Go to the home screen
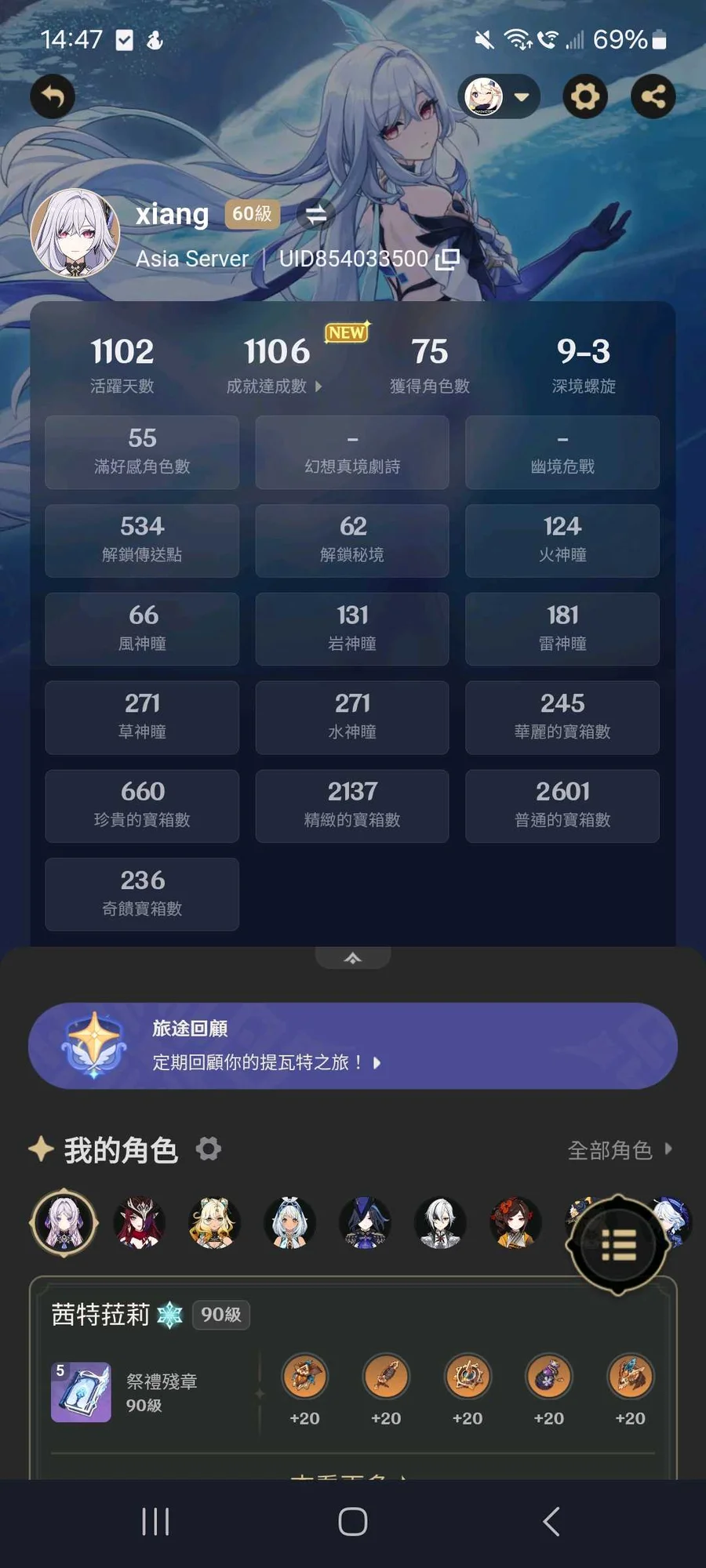This screenshot has width=706, height=1568. pyautogui.click(x=353, y=1522)
